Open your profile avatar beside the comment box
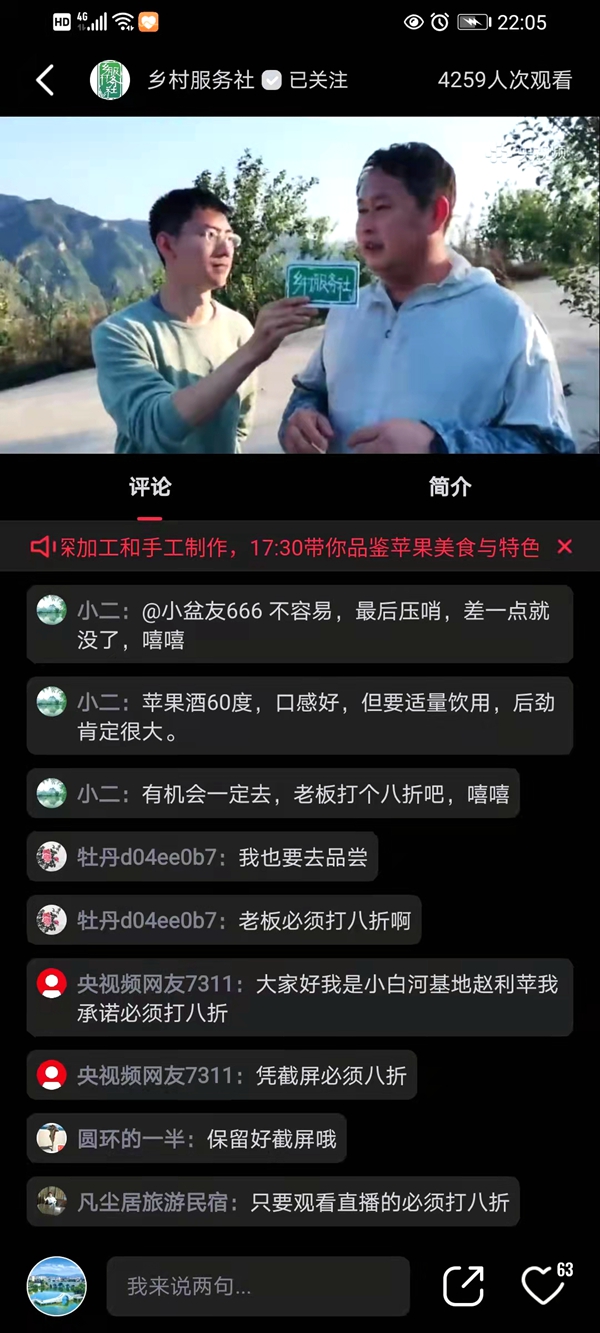The height and width of the screenshot is (1333, 600). coord(56,1286)
